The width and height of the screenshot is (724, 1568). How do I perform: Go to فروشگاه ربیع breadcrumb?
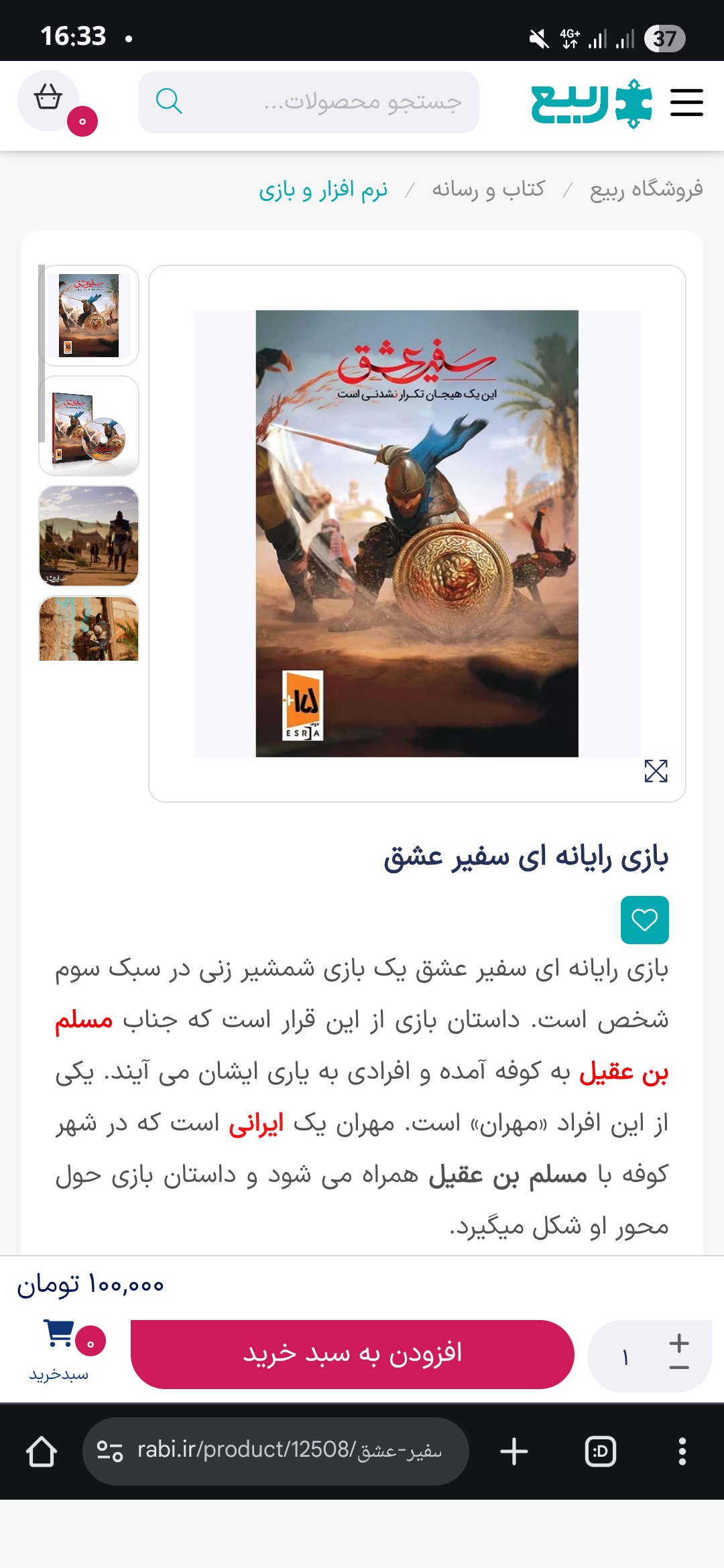point(646,190)
